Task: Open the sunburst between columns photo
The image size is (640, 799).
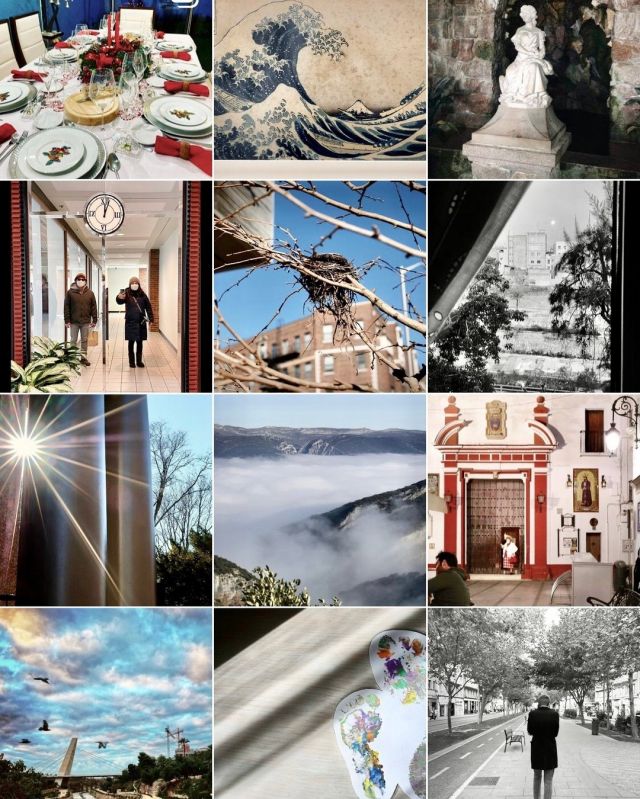Action: pos(105,500)
